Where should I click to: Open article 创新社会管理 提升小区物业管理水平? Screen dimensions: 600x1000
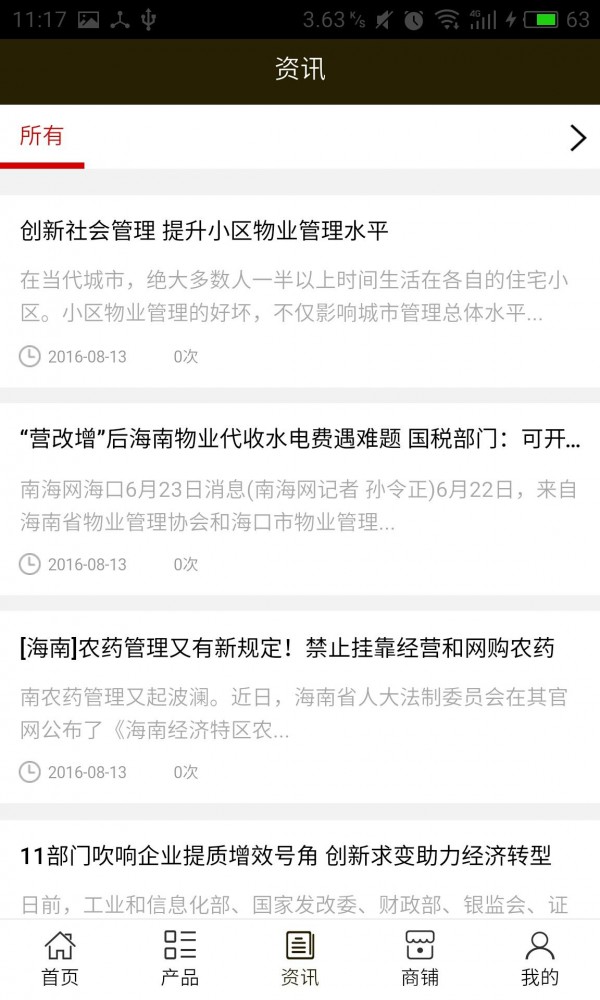click(204, 231)
